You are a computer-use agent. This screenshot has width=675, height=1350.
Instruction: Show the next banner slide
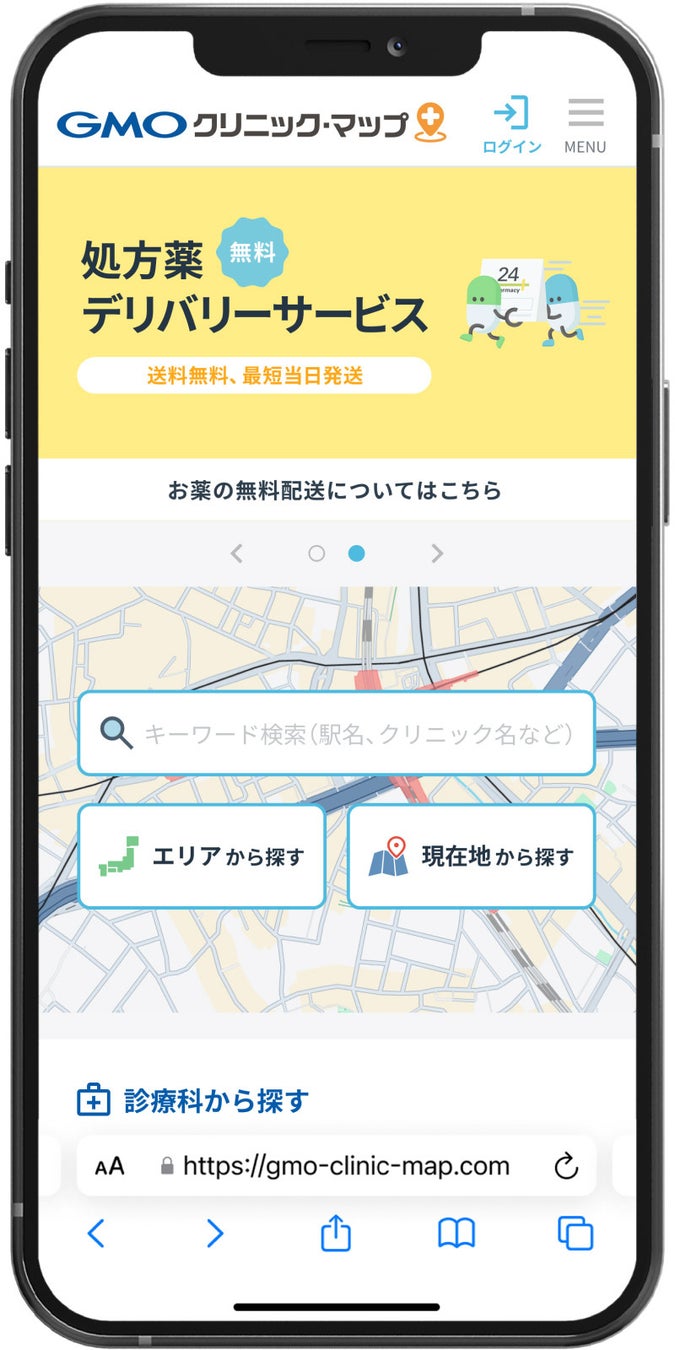tap(436, 553)
